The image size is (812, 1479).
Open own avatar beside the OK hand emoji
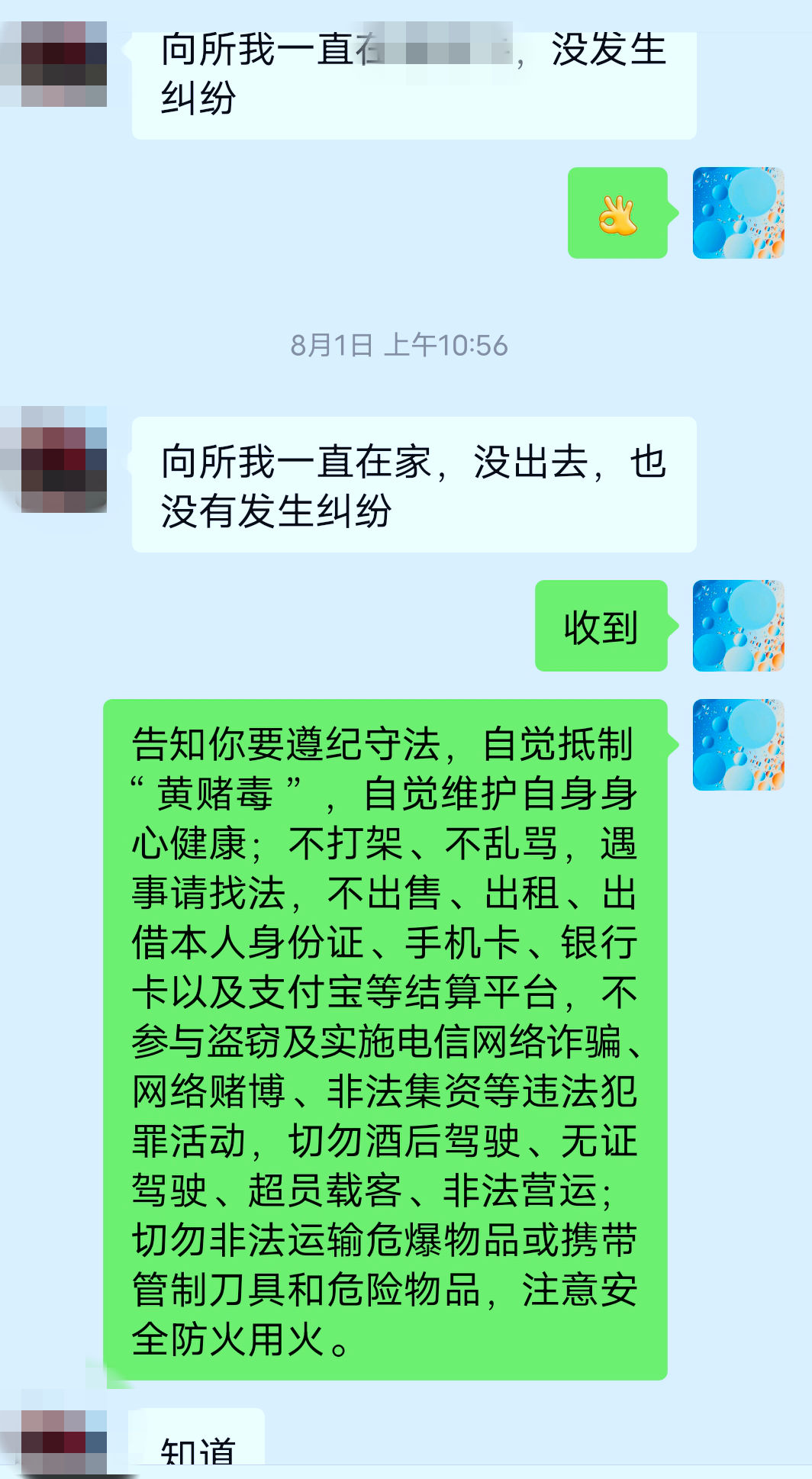coord(738,213)
